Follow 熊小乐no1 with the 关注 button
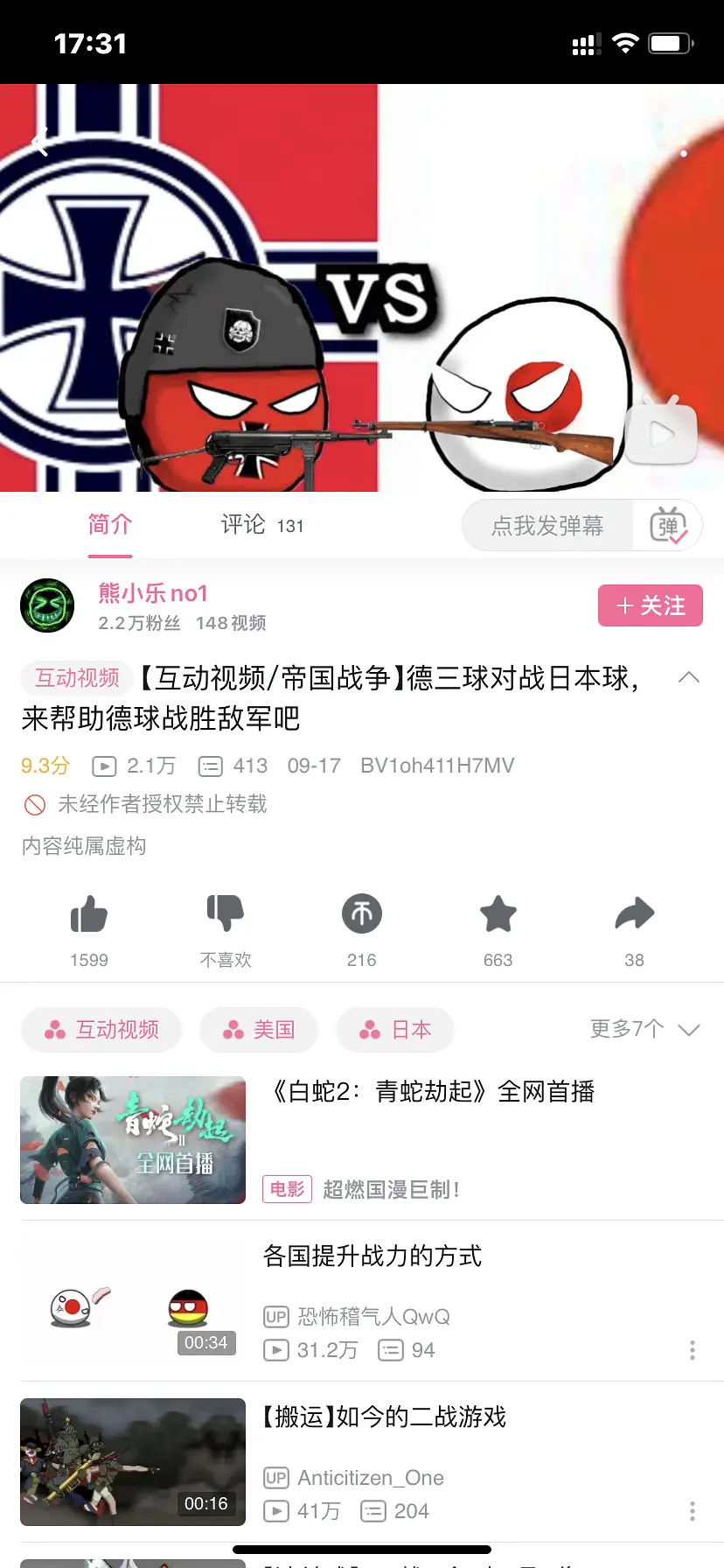724x1568 pixels. click(650, 605)
